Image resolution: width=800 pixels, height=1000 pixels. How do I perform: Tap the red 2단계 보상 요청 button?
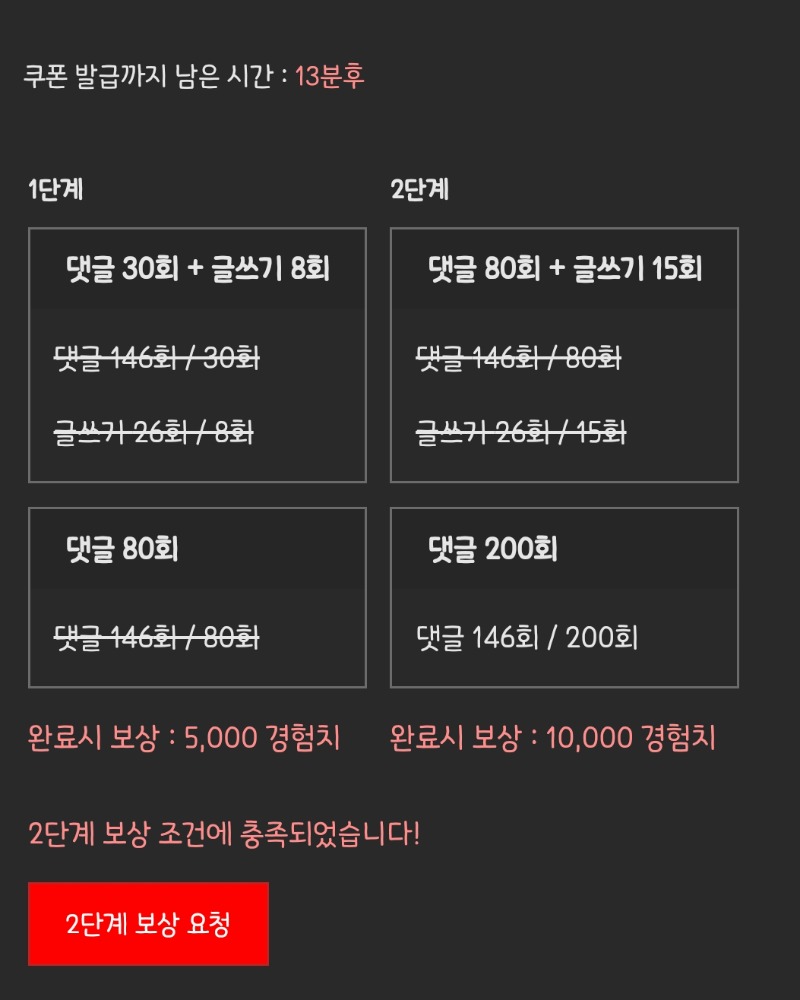click(x=148, y=924)
